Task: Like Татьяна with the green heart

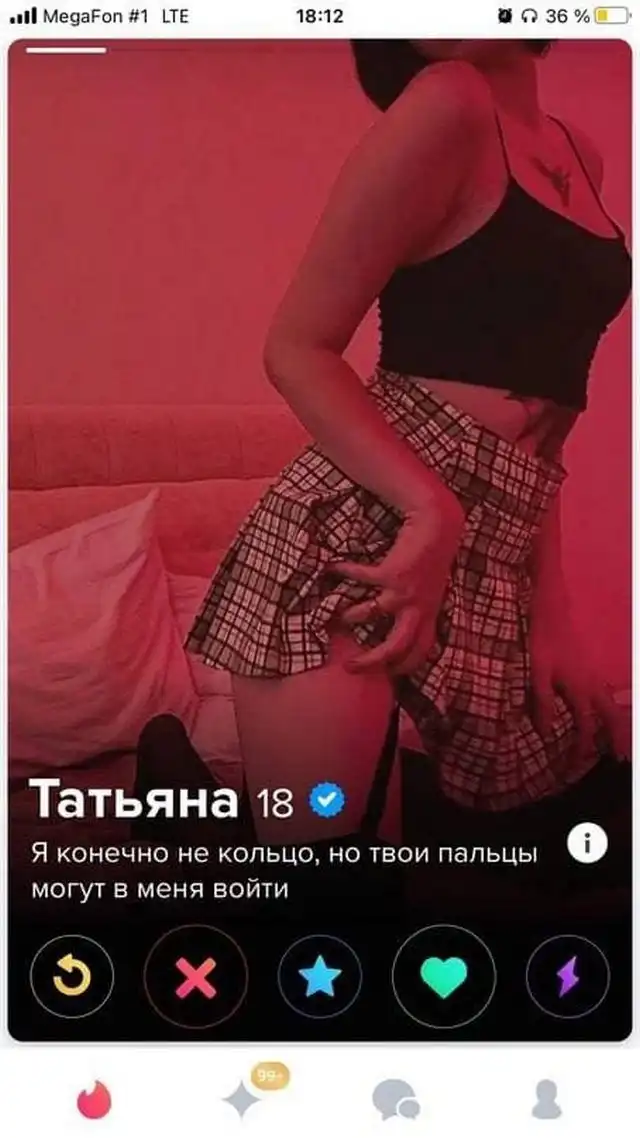Action: (444, 976)
